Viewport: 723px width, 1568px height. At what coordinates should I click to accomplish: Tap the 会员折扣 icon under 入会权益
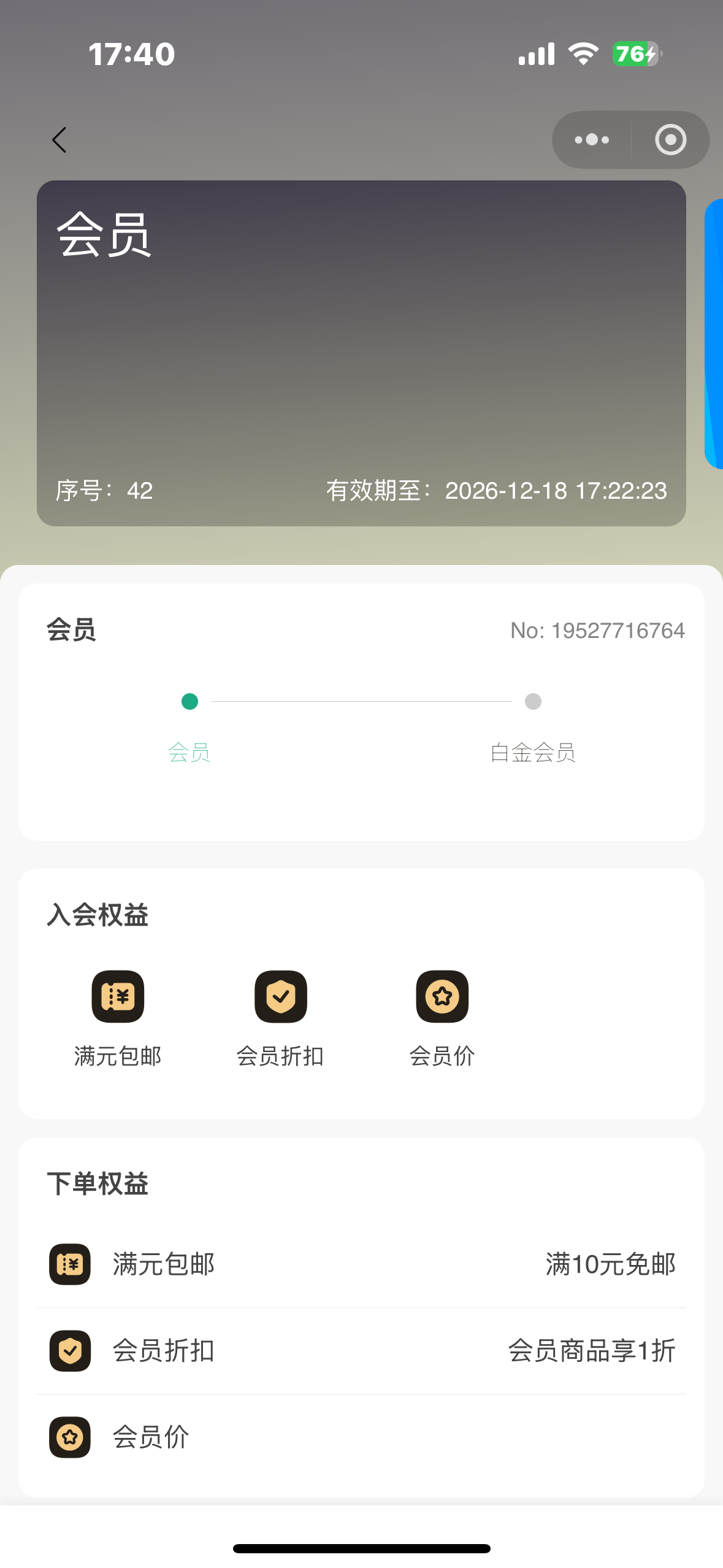click(x=281, y=997)
